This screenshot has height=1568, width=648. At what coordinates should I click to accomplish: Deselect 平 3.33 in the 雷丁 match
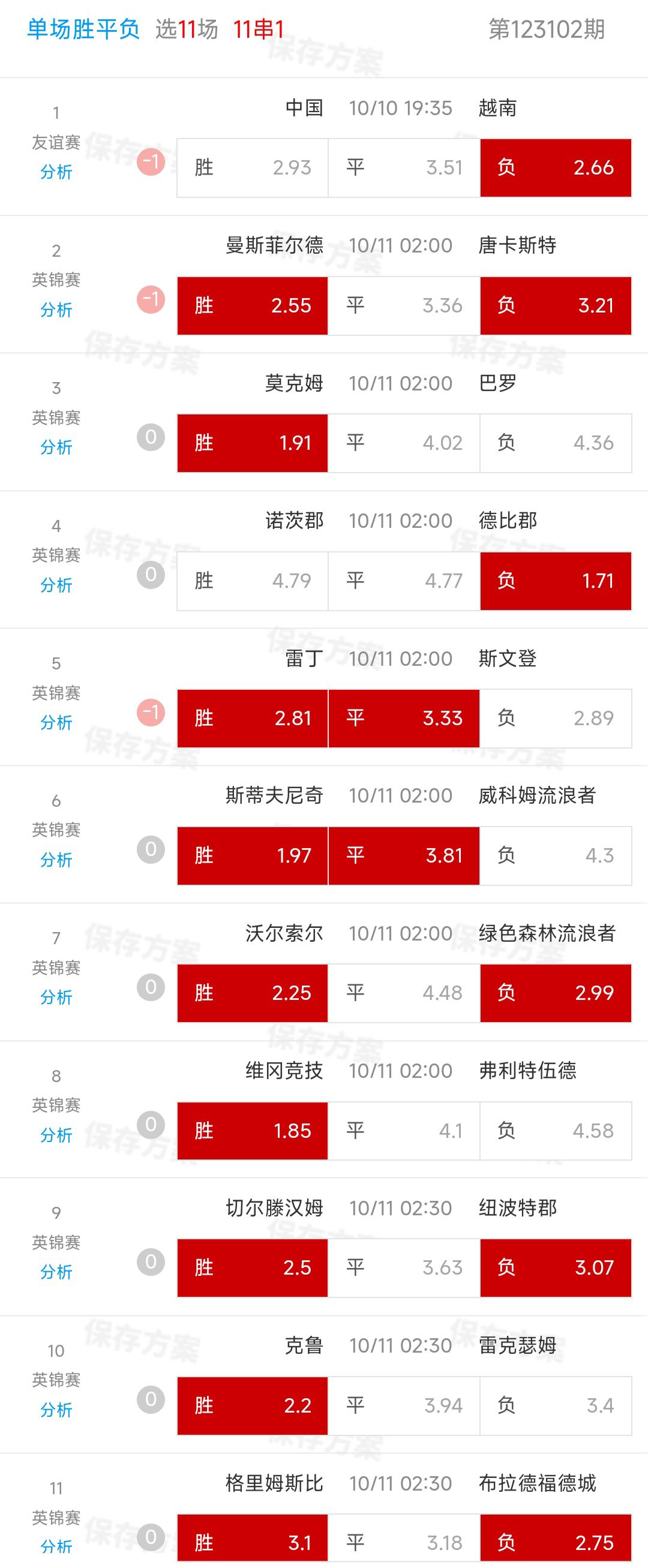click(x=404, y=718)
